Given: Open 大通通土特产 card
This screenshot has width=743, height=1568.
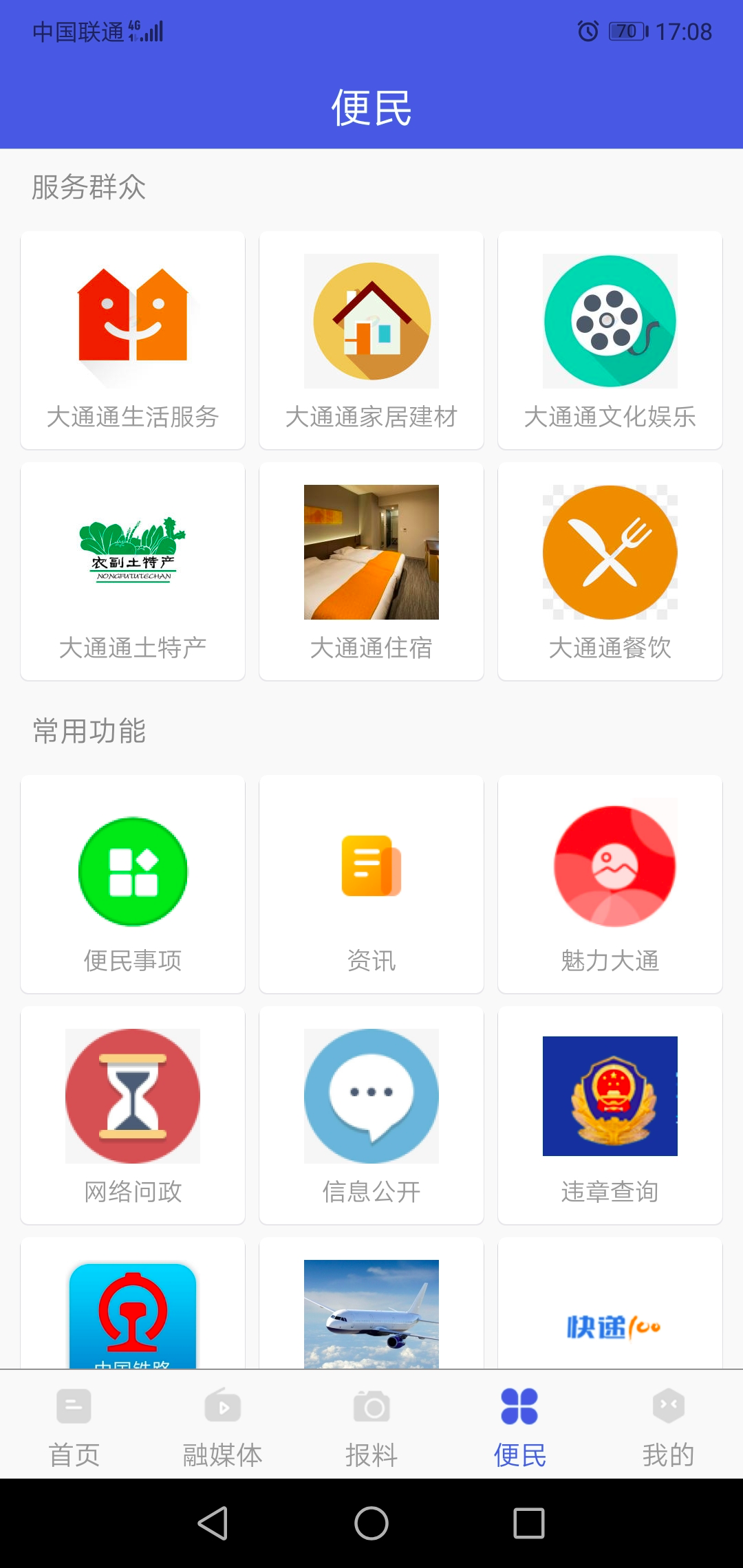Looking at the screenshot, I should pyautogui.click(x=133, y=571).
